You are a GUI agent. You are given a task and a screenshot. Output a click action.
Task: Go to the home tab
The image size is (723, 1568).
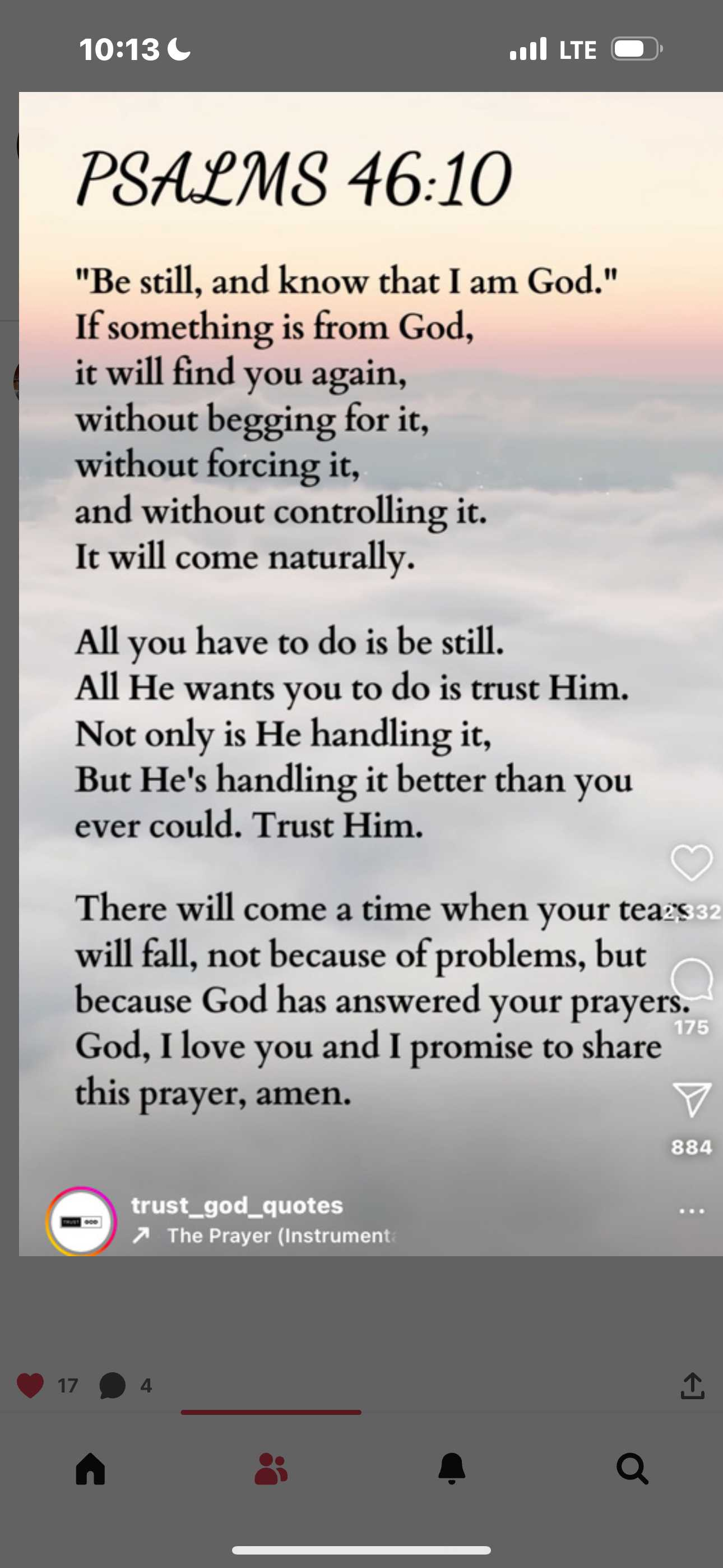pyautogui.click(x=91, y=1469)
